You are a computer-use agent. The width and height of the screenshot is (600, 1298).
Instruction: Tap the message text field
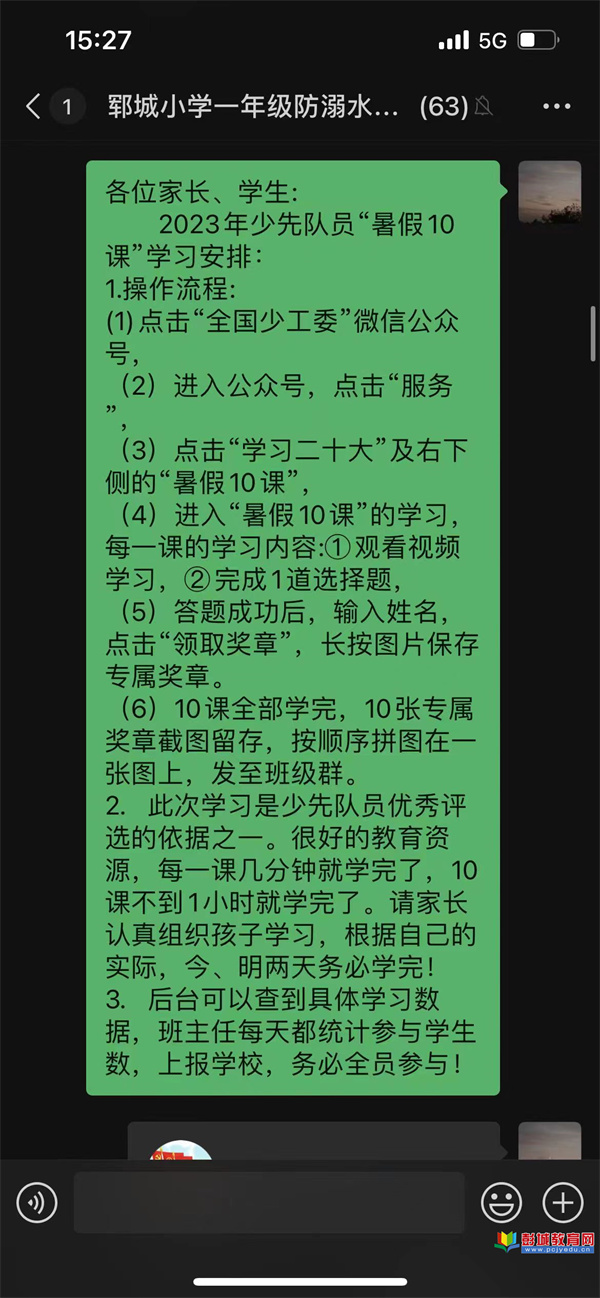tap(268, 1203)
